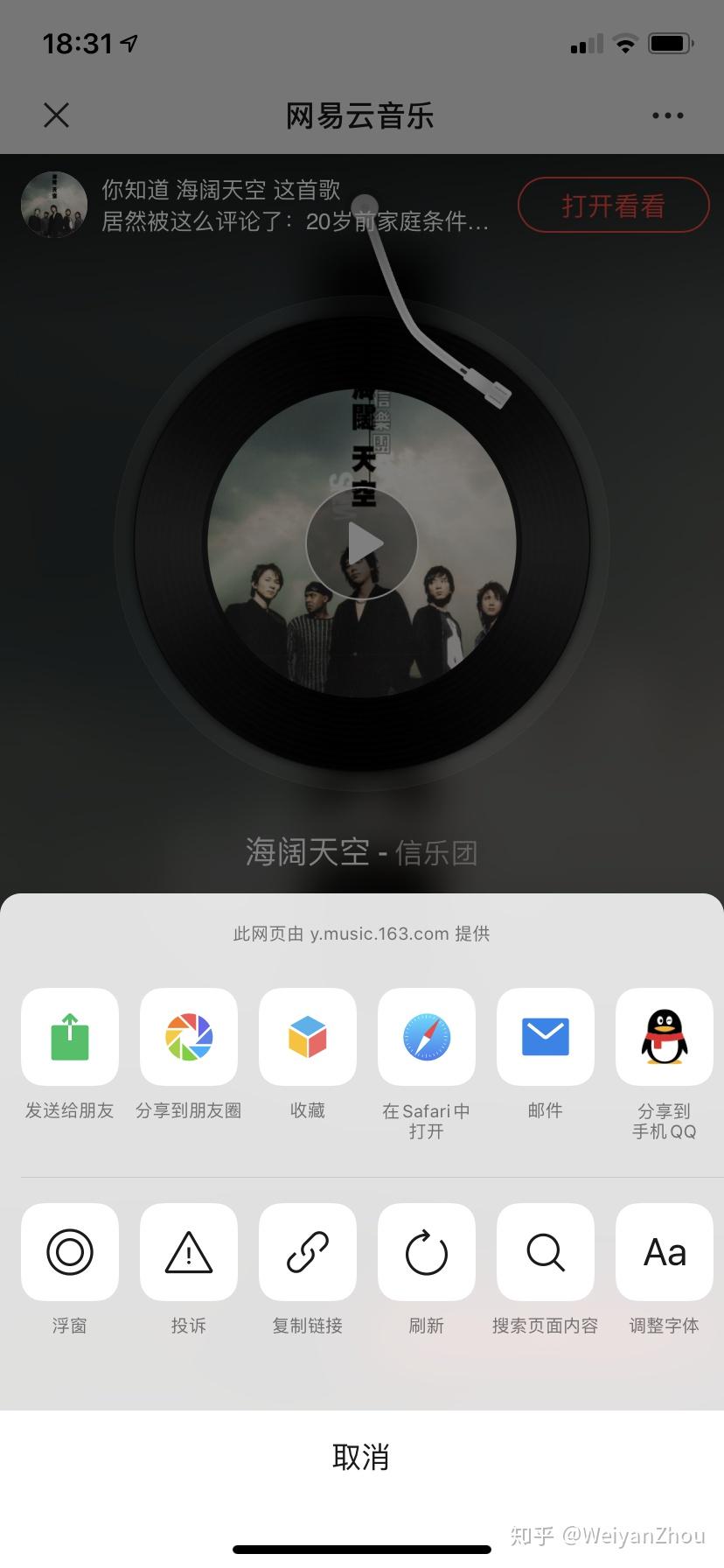Viewport: 724px width, 1568px height.
Task: Tap the 投诉 (Report) warning icon
Action: tap(188, 1251)
